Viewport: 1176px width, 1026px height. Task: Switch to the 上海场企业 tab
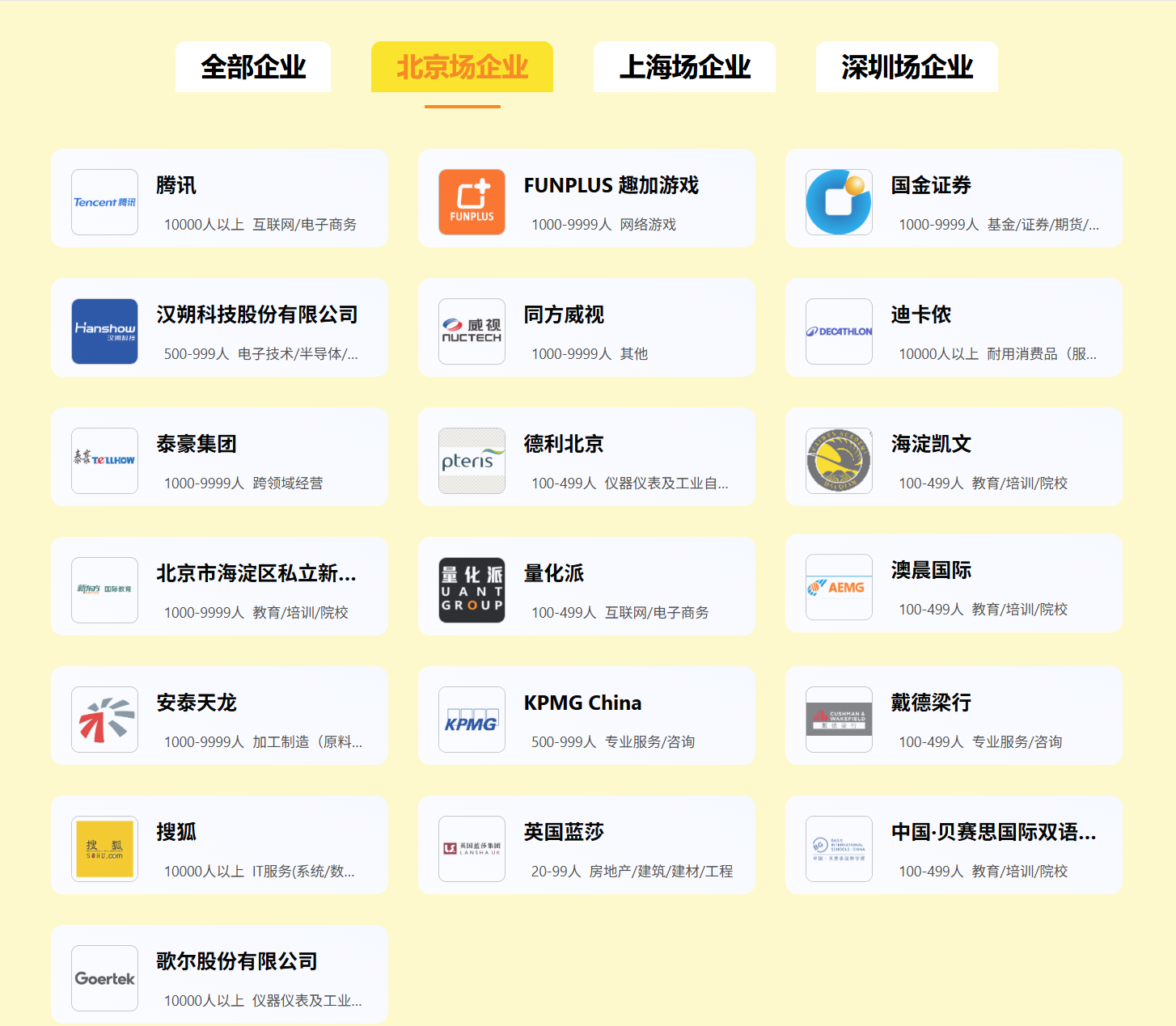684,67
